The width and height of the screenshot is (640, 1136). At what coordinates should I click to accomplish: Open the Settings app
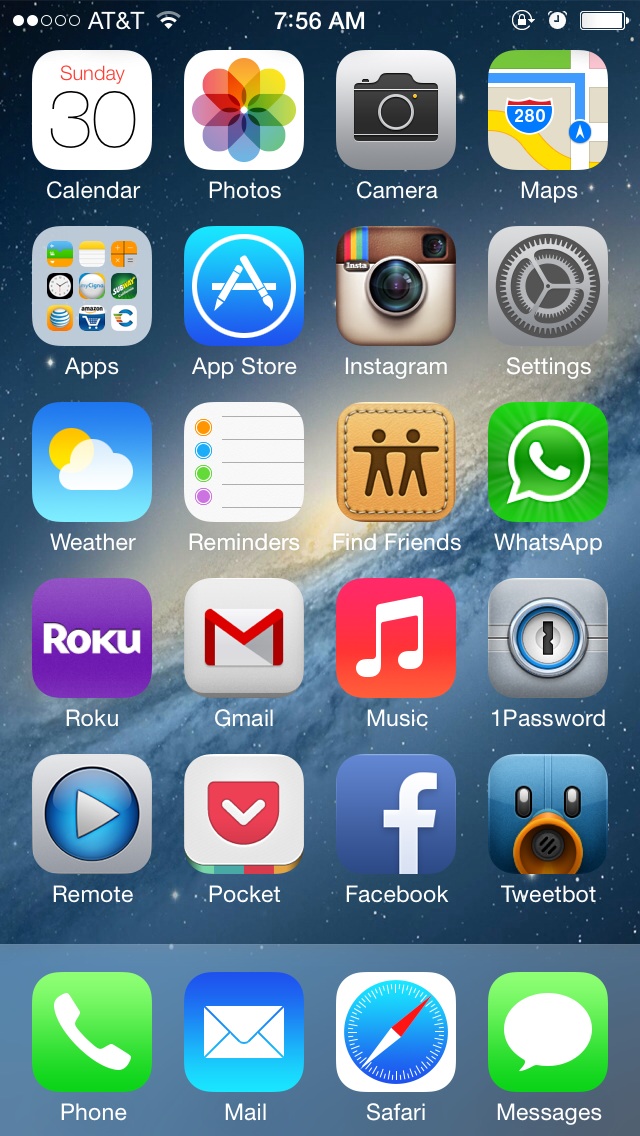548,286
